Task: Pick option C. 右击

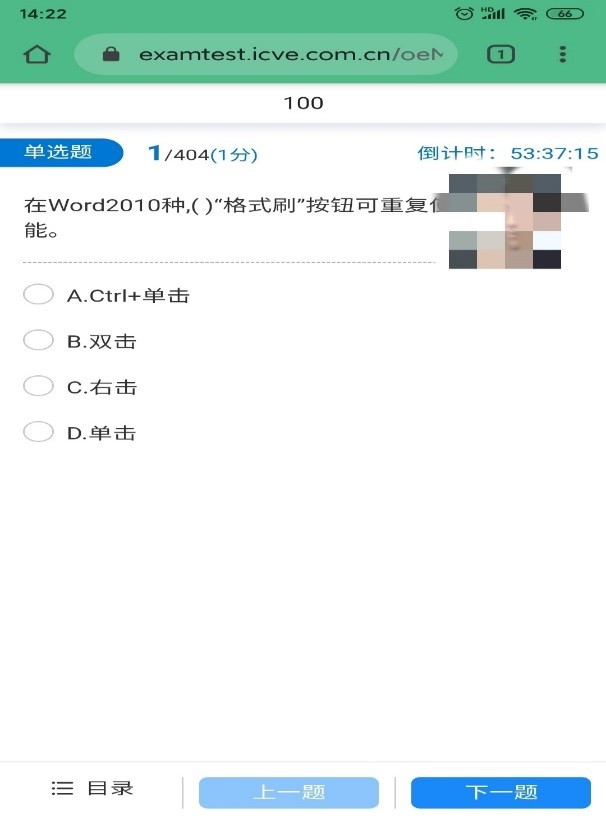Action: click(x=38, y=386)
